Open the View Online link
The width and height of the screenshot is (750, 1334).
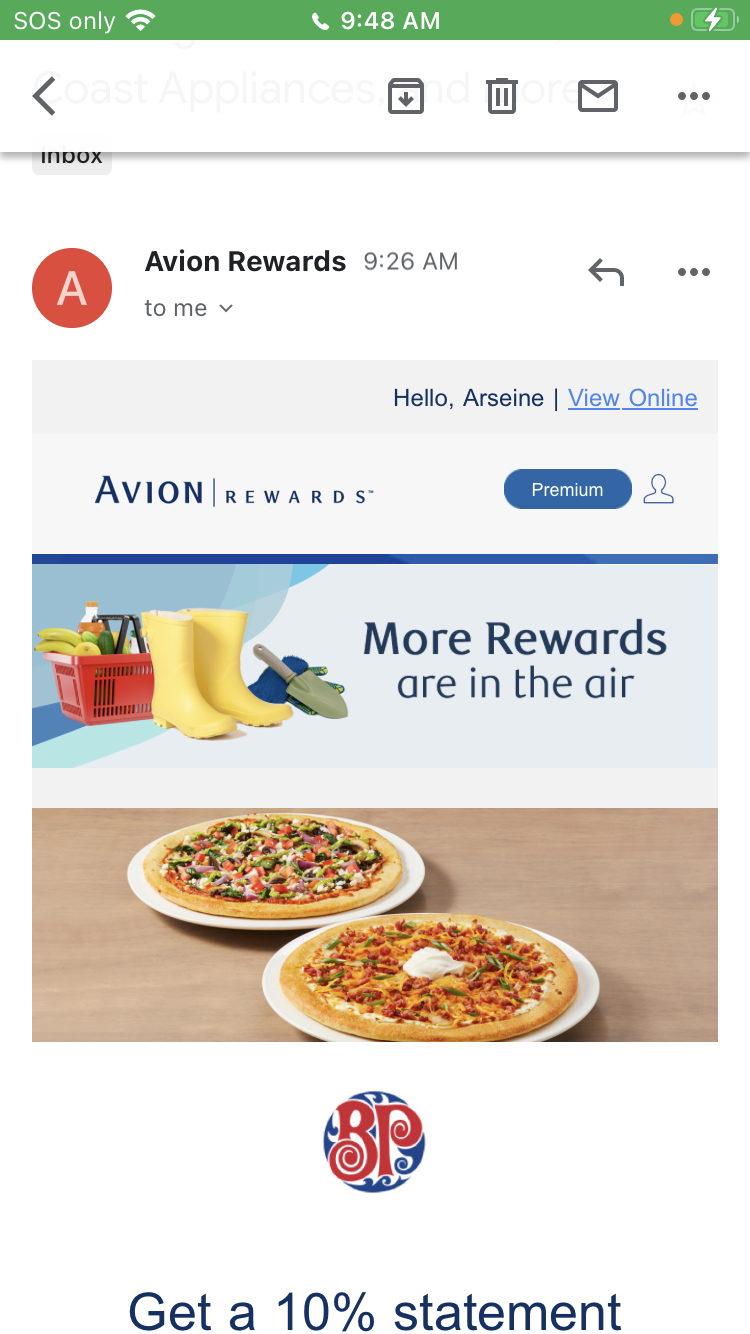(x=632, y=398)
